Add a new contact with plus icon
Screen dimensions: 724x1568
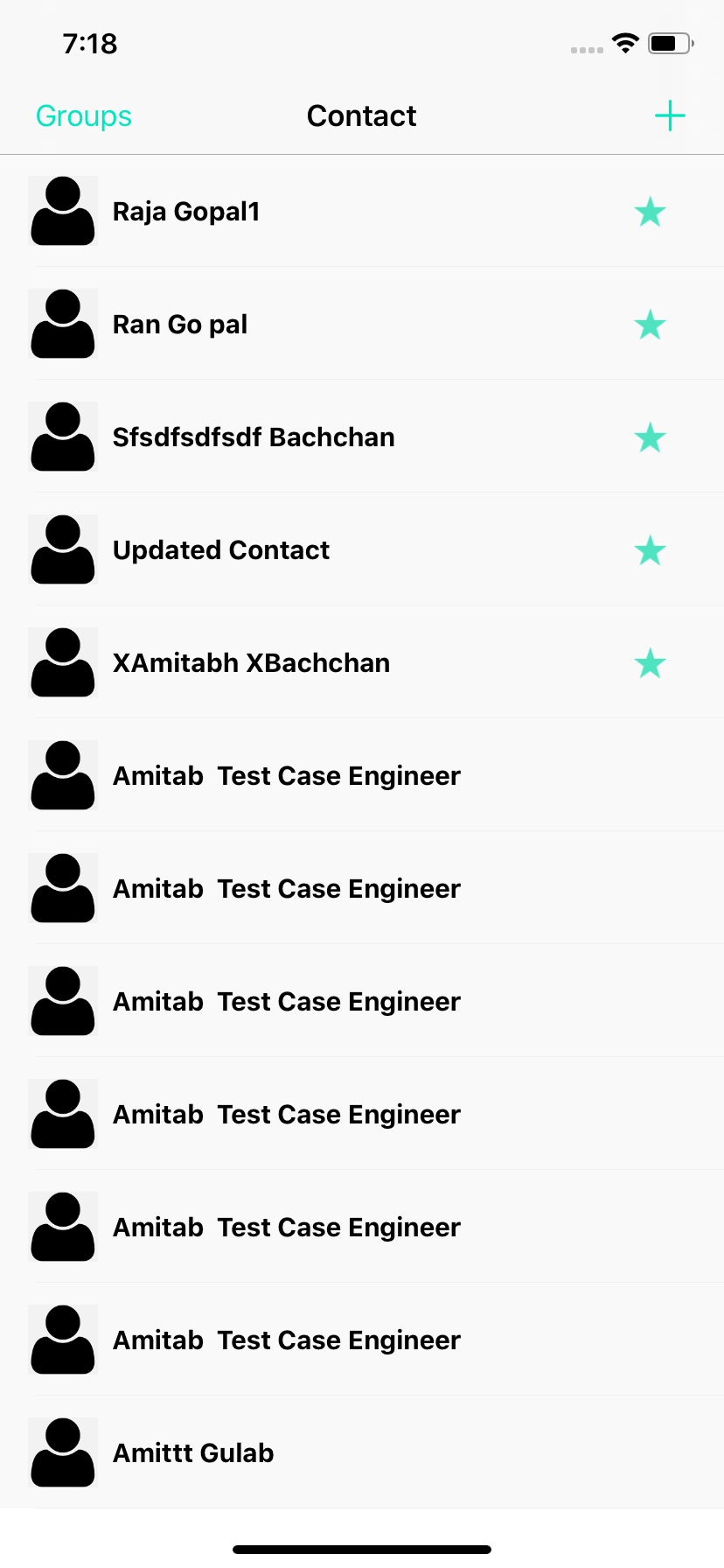(x=670, y=115)
